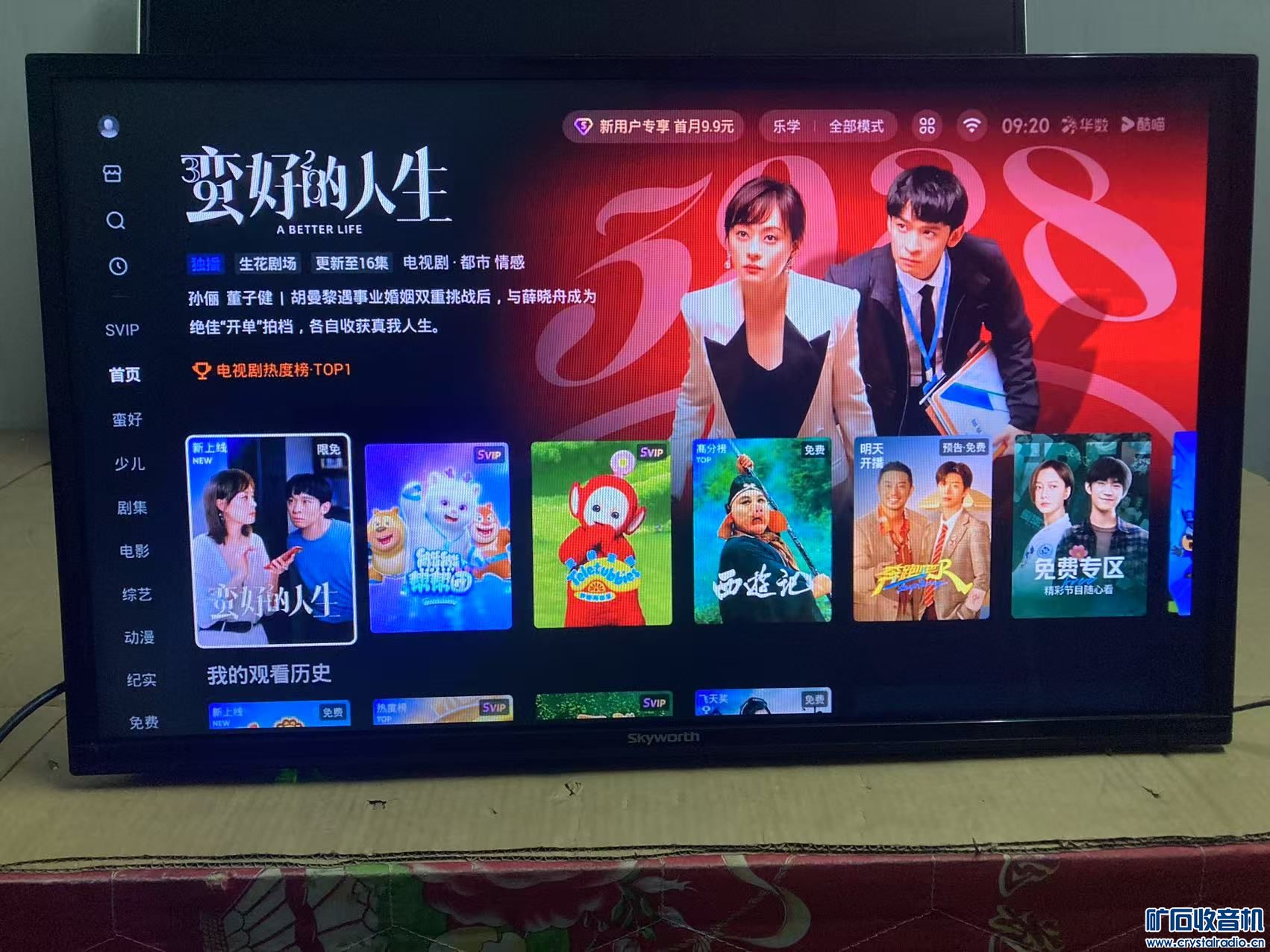The image size is (1270, 952).
Task: Open watch history clock icon
Action: point(118,266)
